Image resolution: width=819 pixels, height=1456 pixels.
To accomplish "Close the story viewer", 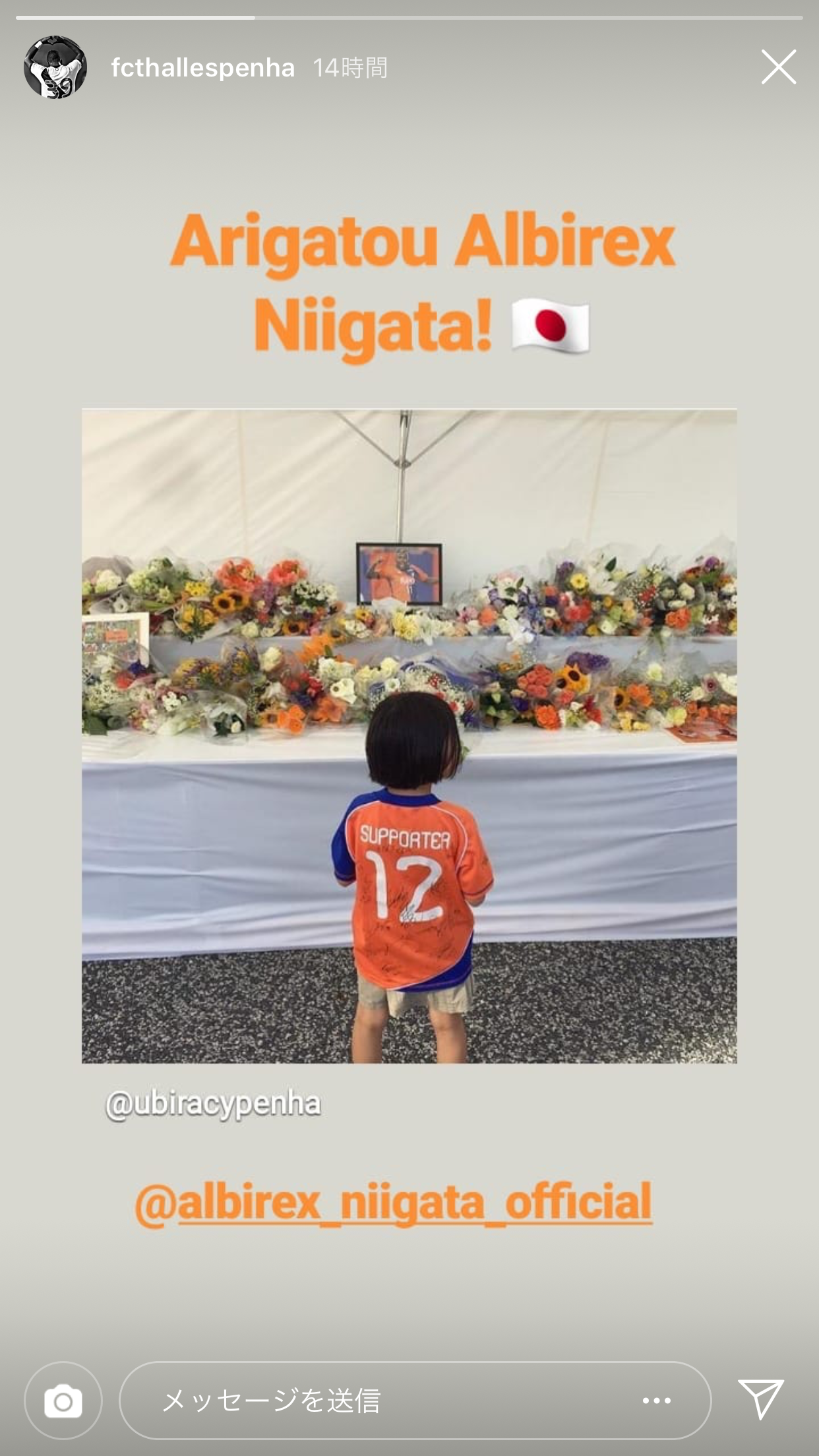I will (778, 67).
